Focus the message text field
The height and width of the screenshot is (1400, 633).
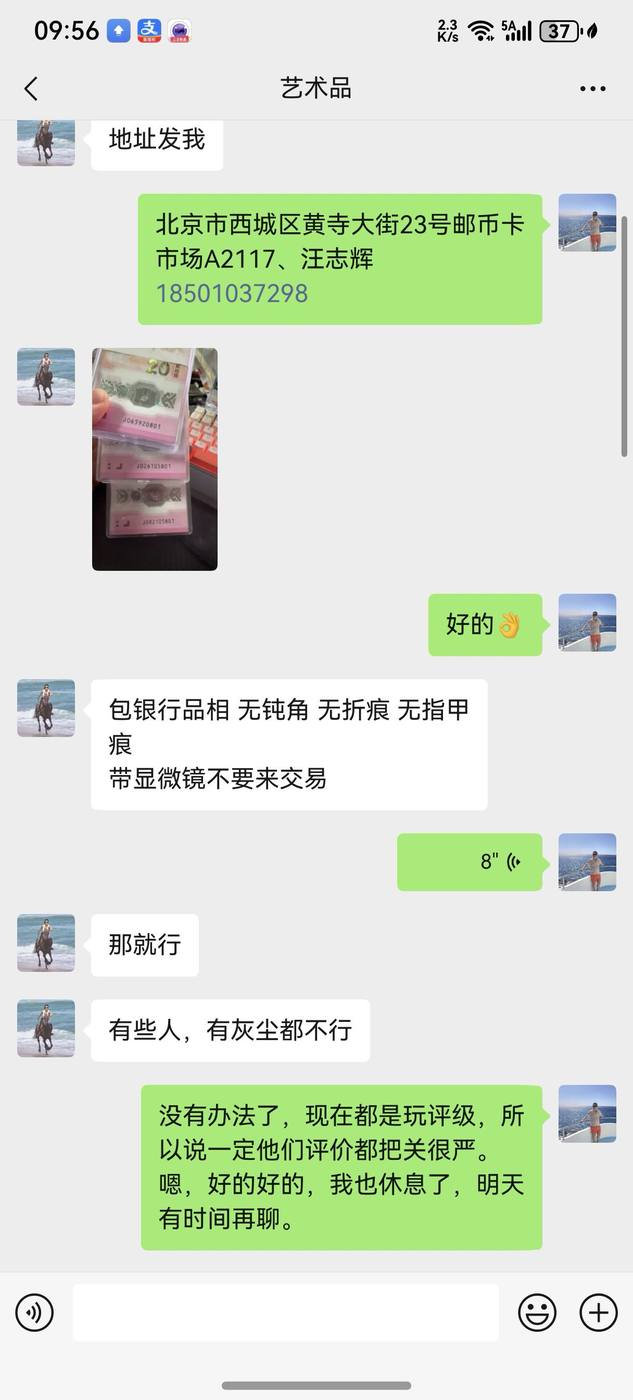[x=285, y=1312]
